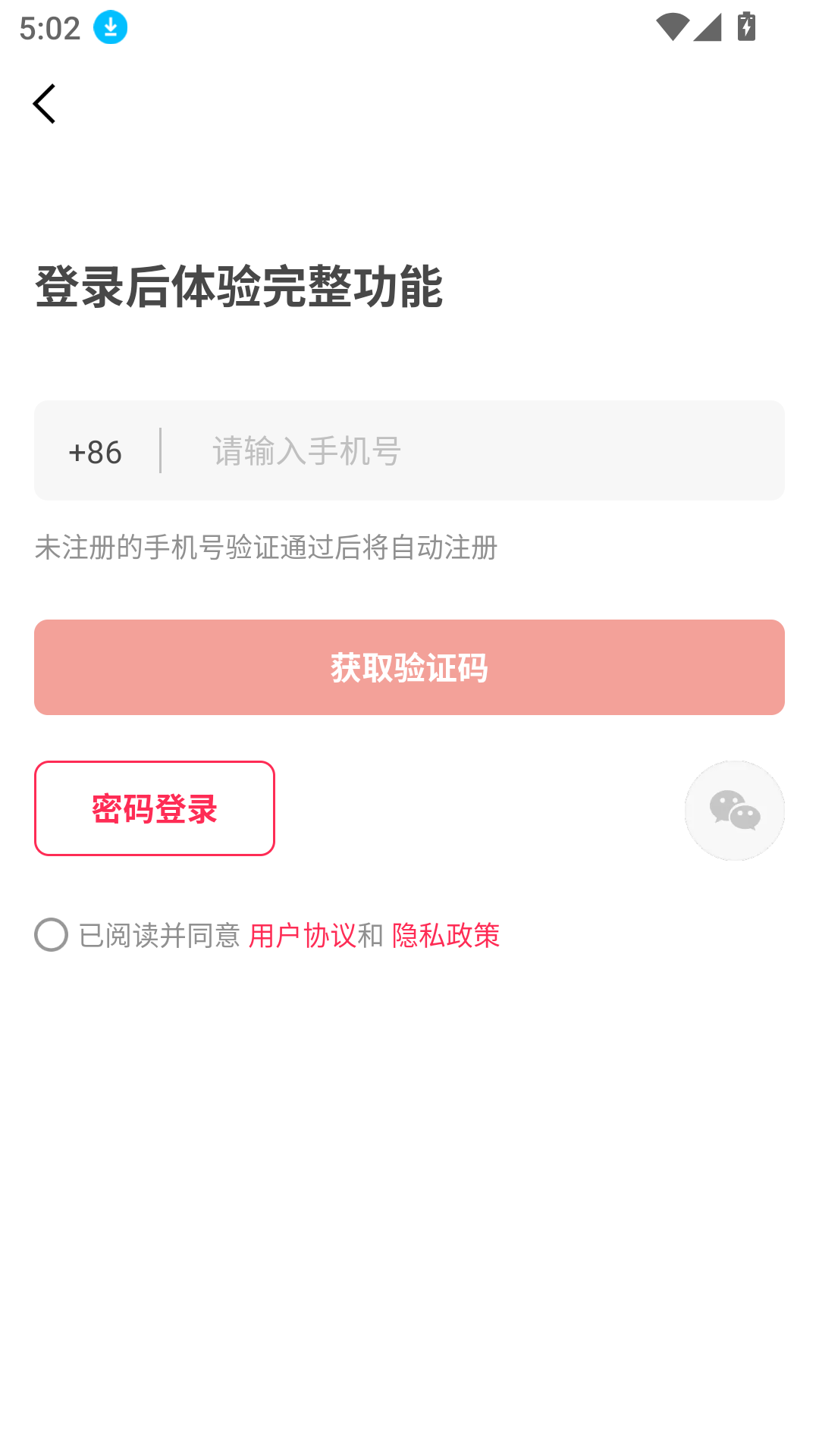Click the back arrow to leave login
Viewport: 819px width, 1456px height.
[x=45, y=104]
